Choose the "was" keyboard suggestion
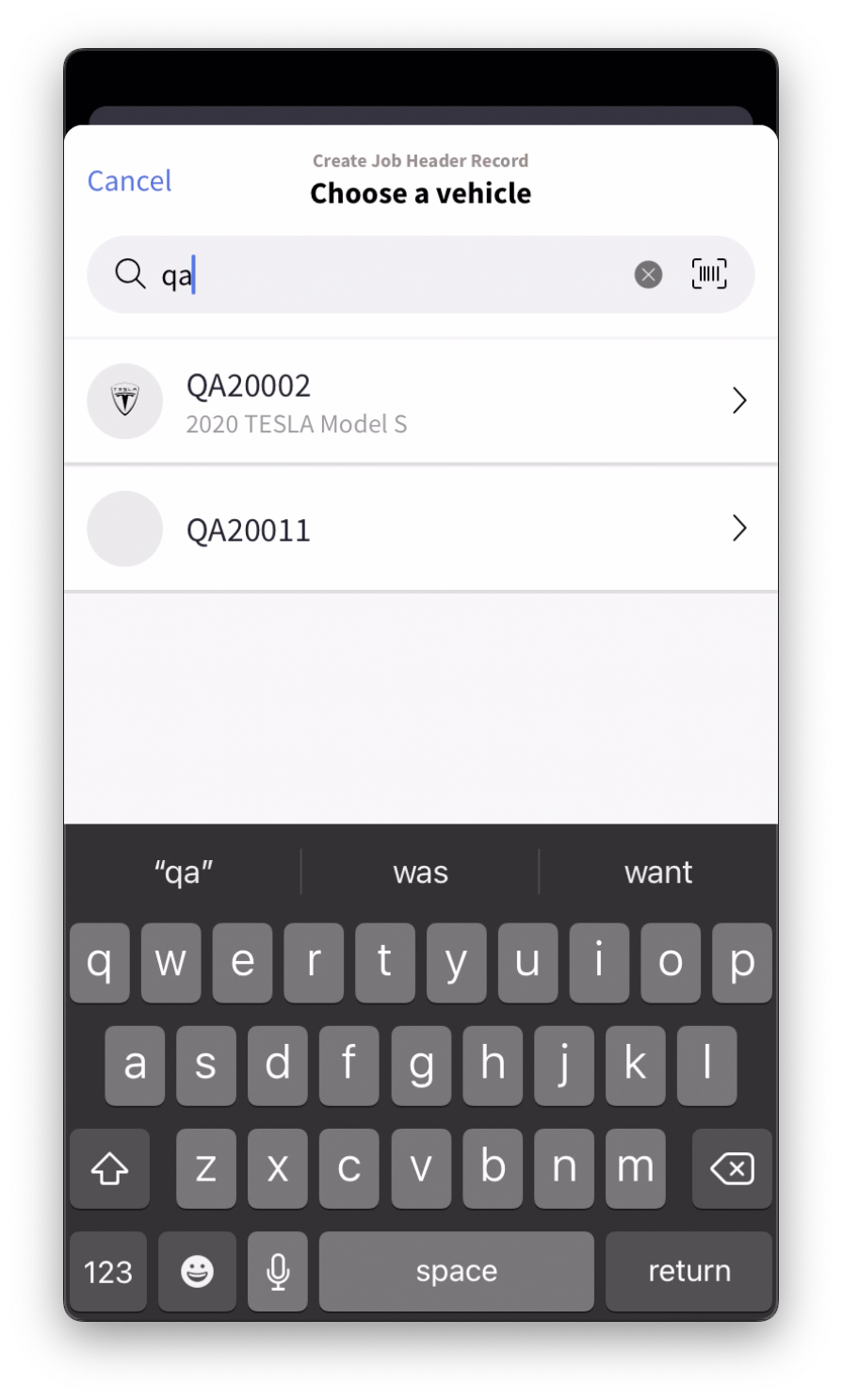 tap(420, 872)
